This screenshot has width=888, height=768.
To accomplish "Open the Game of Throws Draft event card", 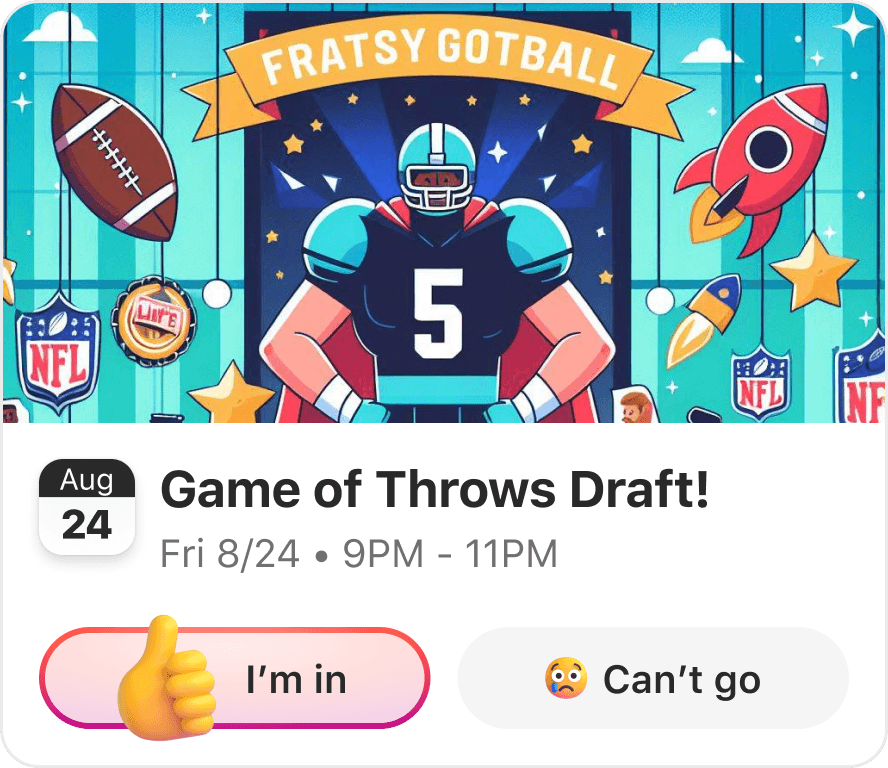I will pos(434,491).
